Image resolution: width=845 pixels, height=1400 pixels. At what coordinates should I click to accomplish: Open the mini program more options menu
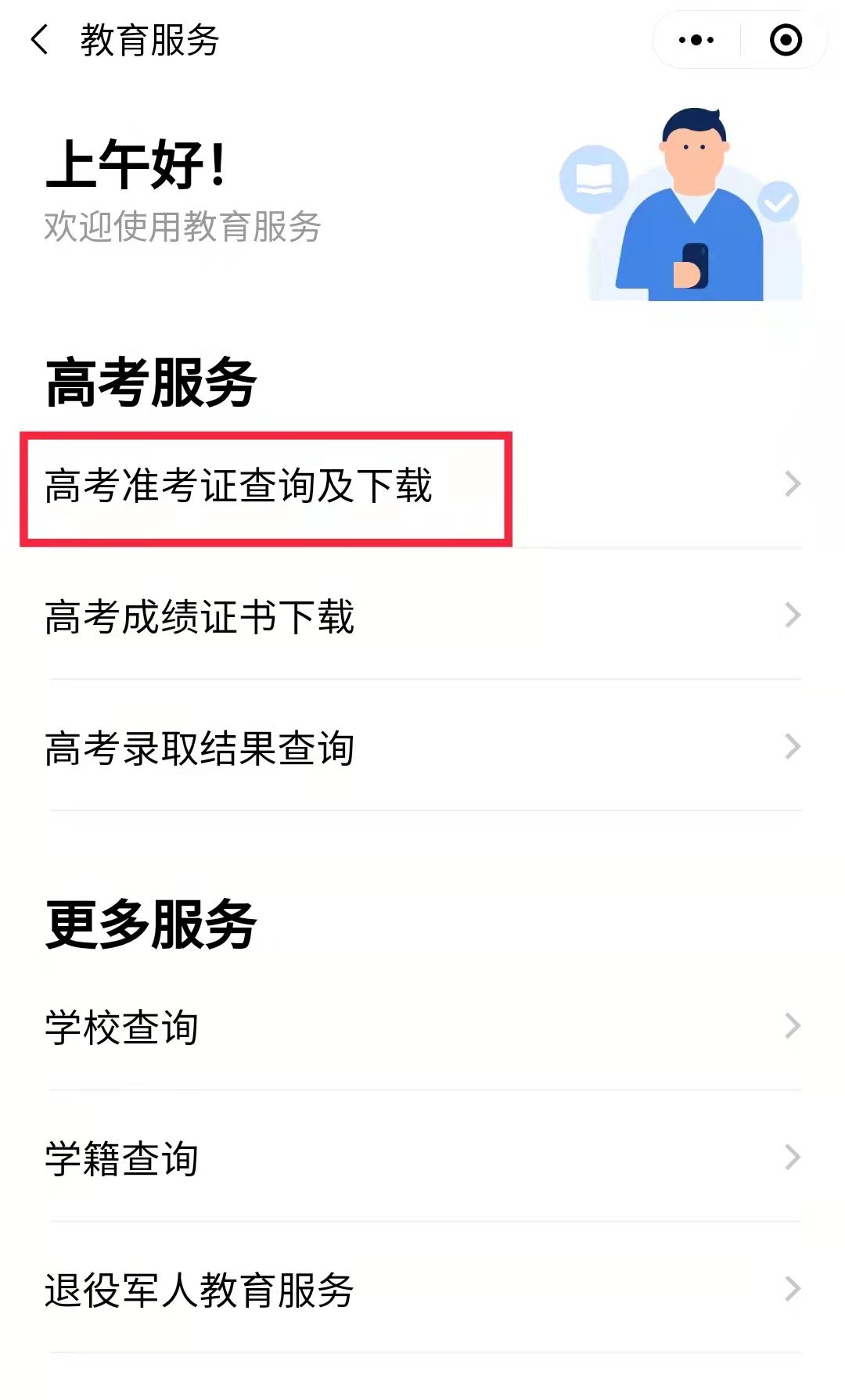(696, 40)
